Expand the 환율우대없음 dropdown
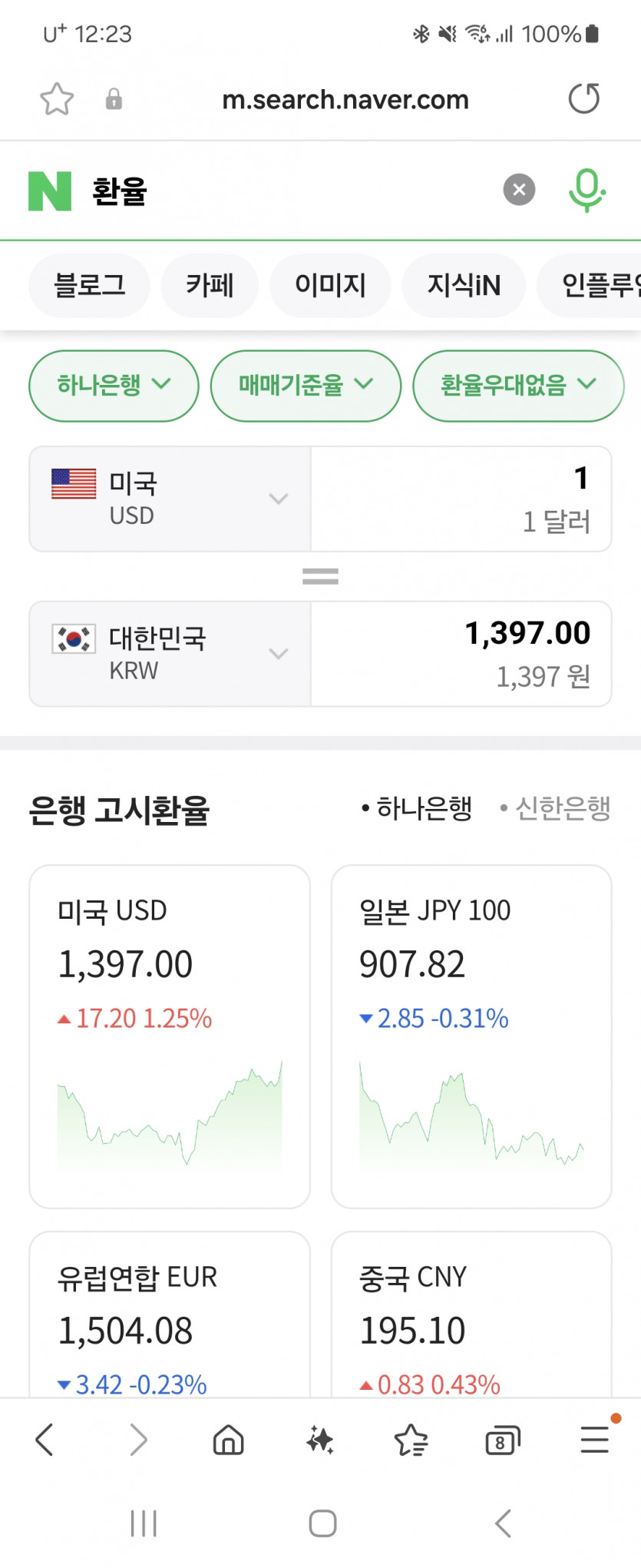This screenshot has height=1568, width=641. click(518, 385)
